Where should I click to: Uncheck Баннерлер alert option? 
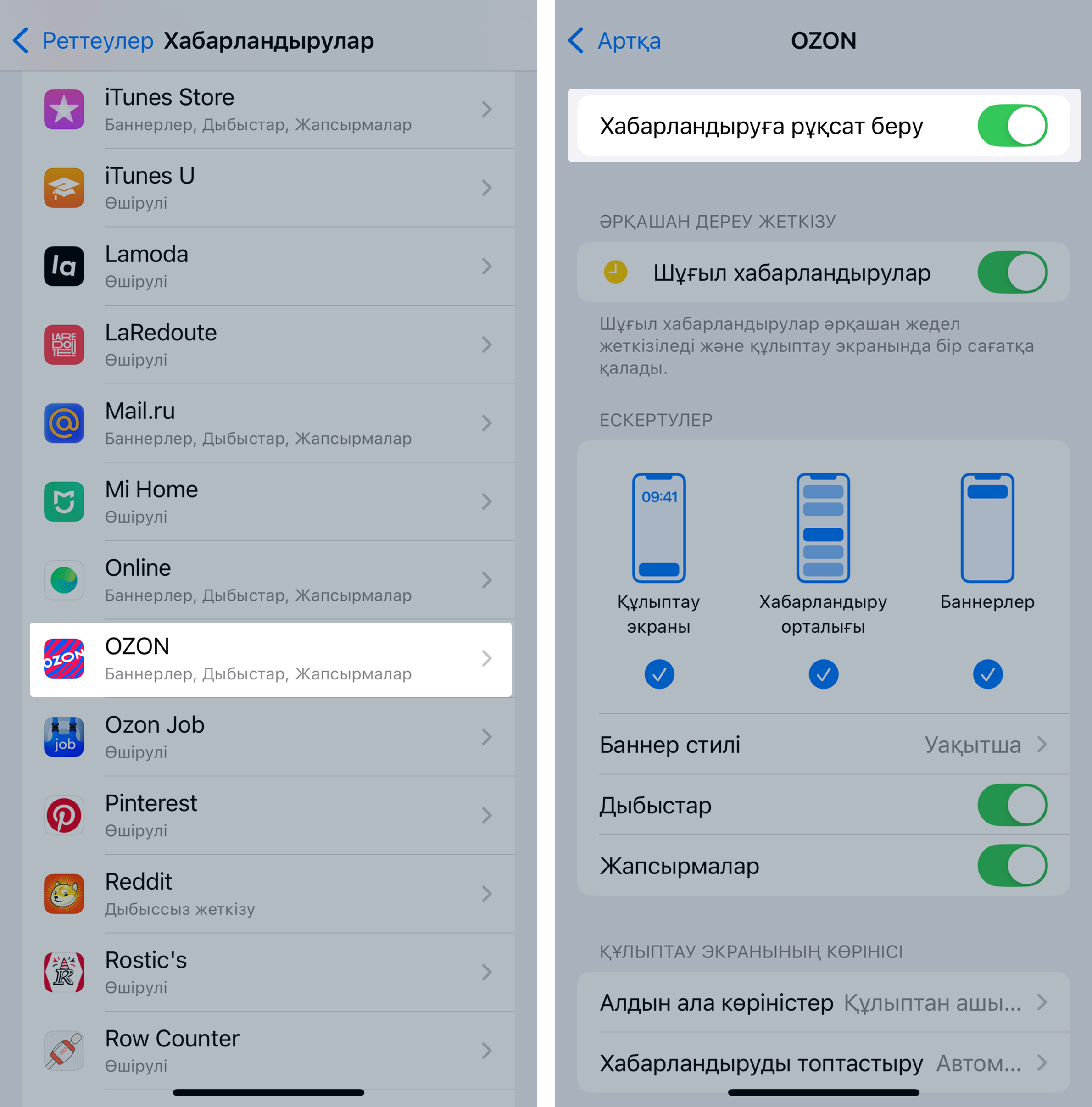987,674
